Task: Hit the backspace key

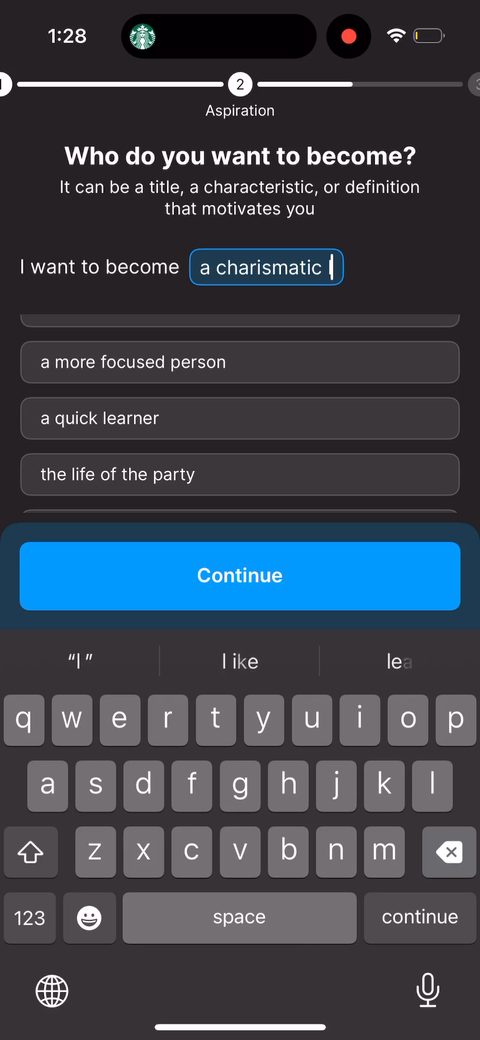Action: [x=449, y=852]
